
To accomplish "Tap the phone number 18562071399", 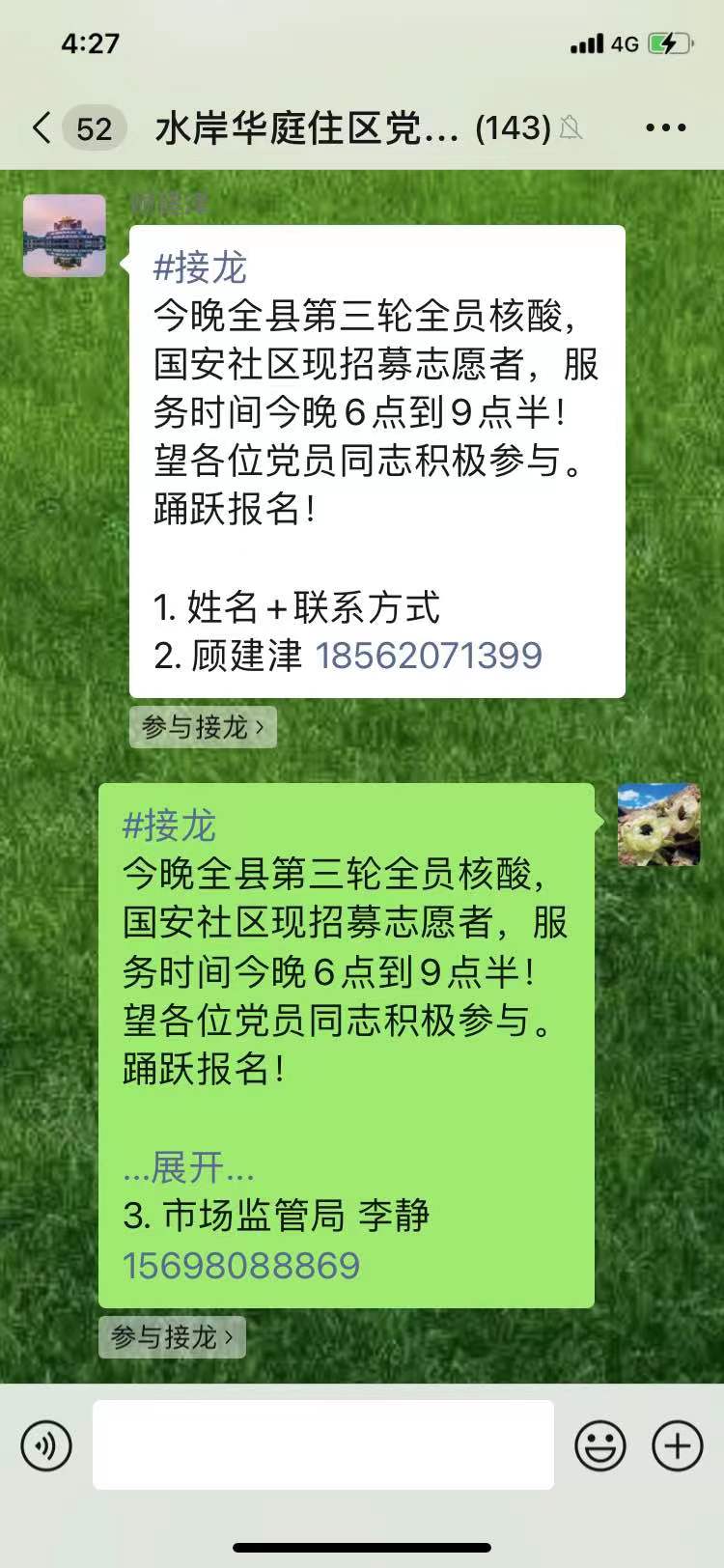I will pos(429,656).
